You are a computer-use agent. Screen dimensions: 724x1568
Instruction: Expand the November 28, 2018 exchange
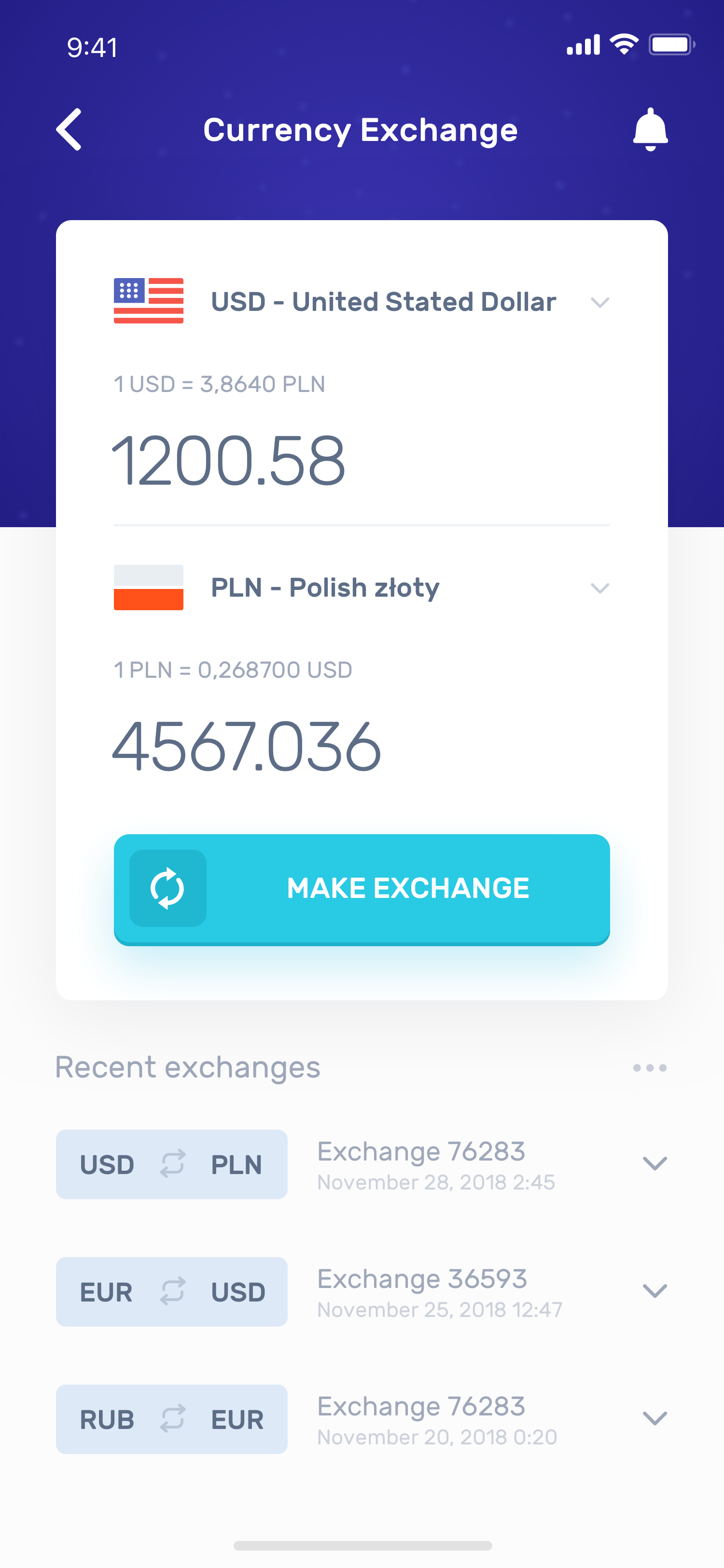point(655,1163)
